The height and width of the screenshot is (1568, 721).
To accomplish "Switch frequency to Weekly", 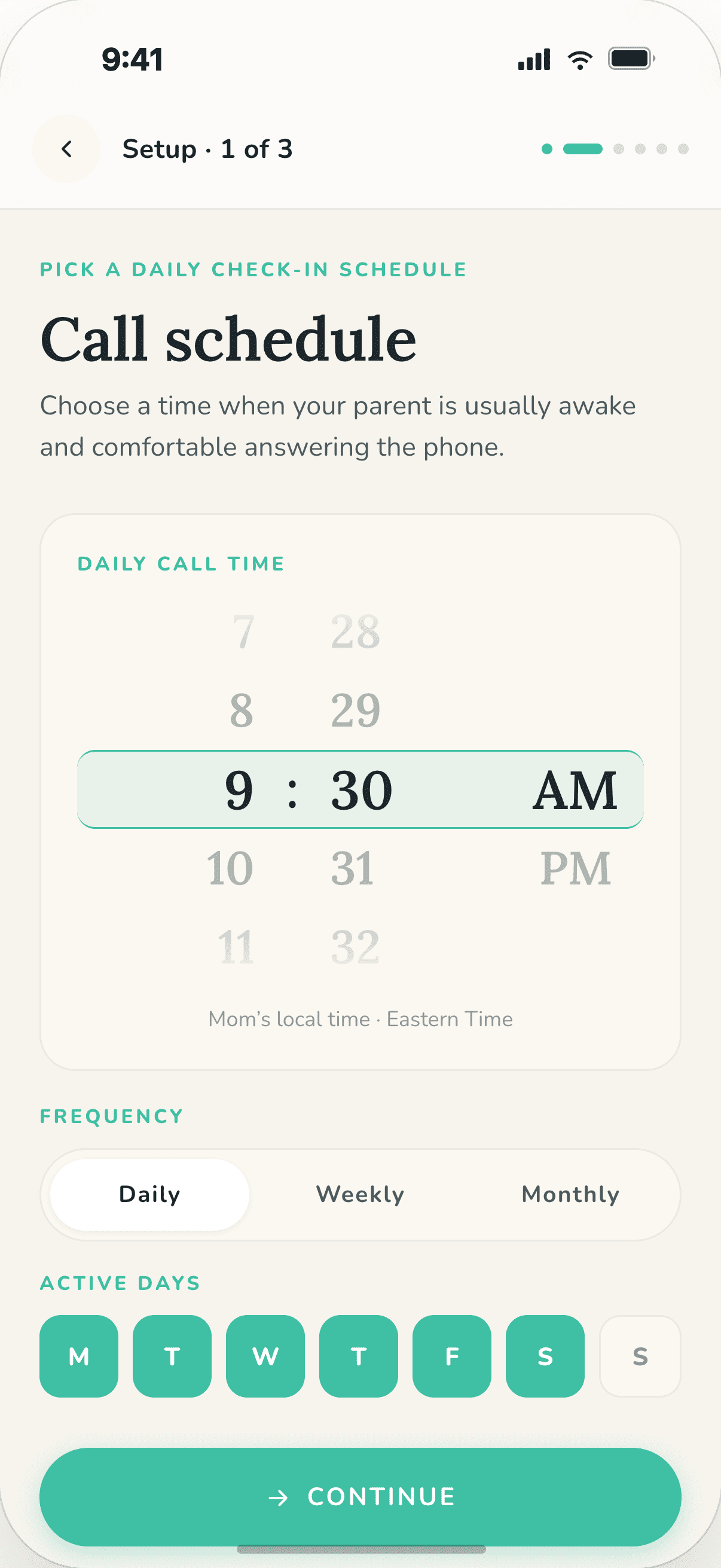I will point(360,1194).
